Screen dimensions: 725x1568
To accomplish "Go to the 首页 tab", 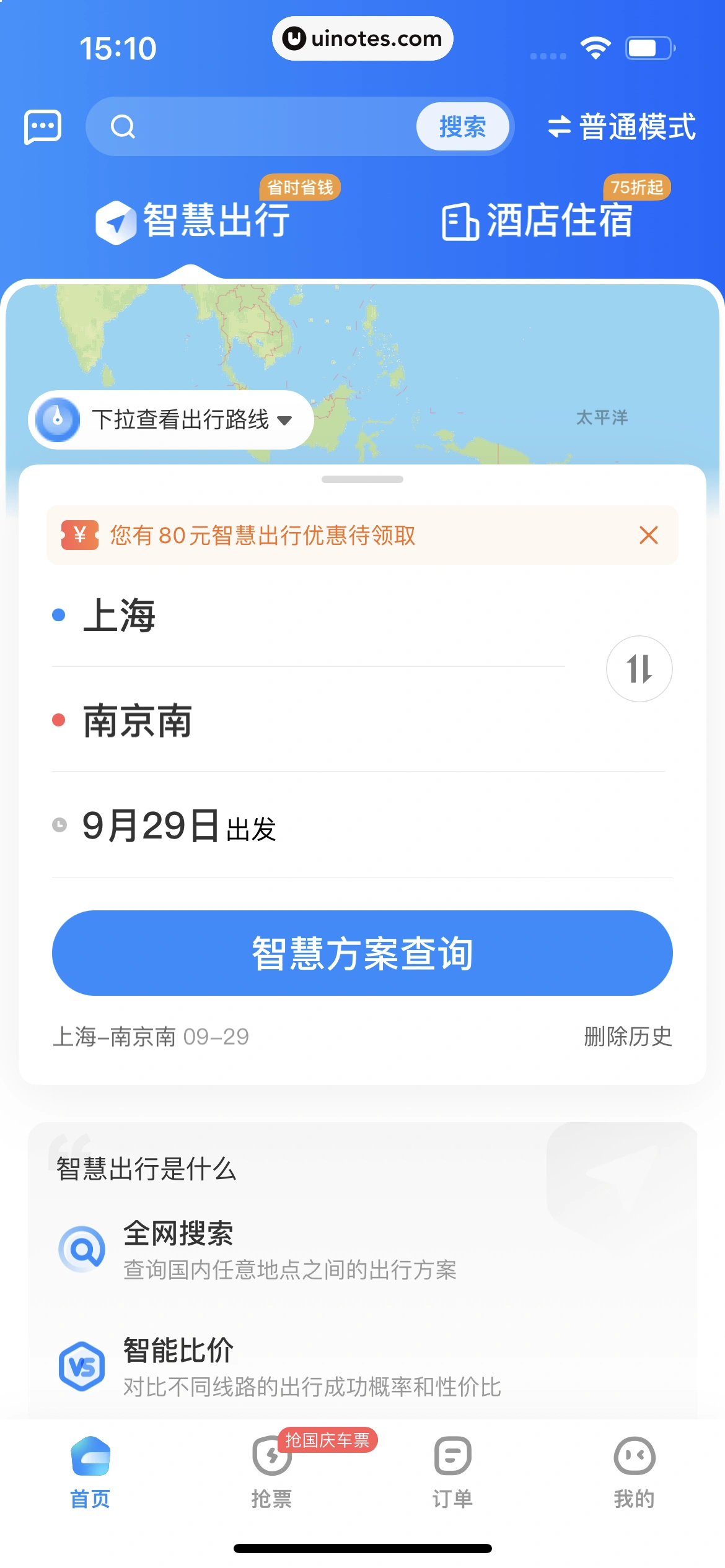I will [90, 1473].
